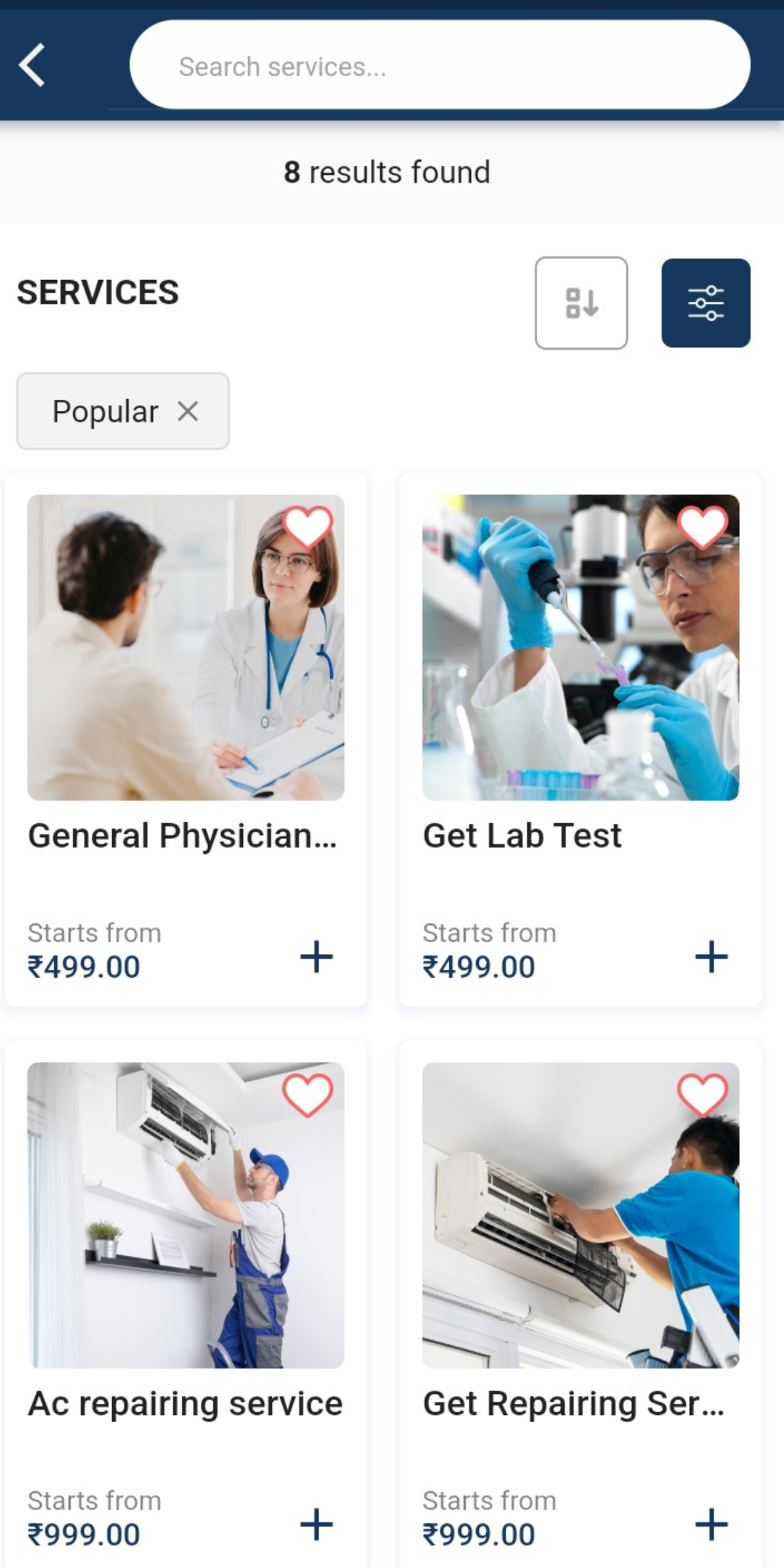This screenshot has height=1568, width=784.
Task: Heart the Ac repairing service
Action: click(x=308, y=1094)
